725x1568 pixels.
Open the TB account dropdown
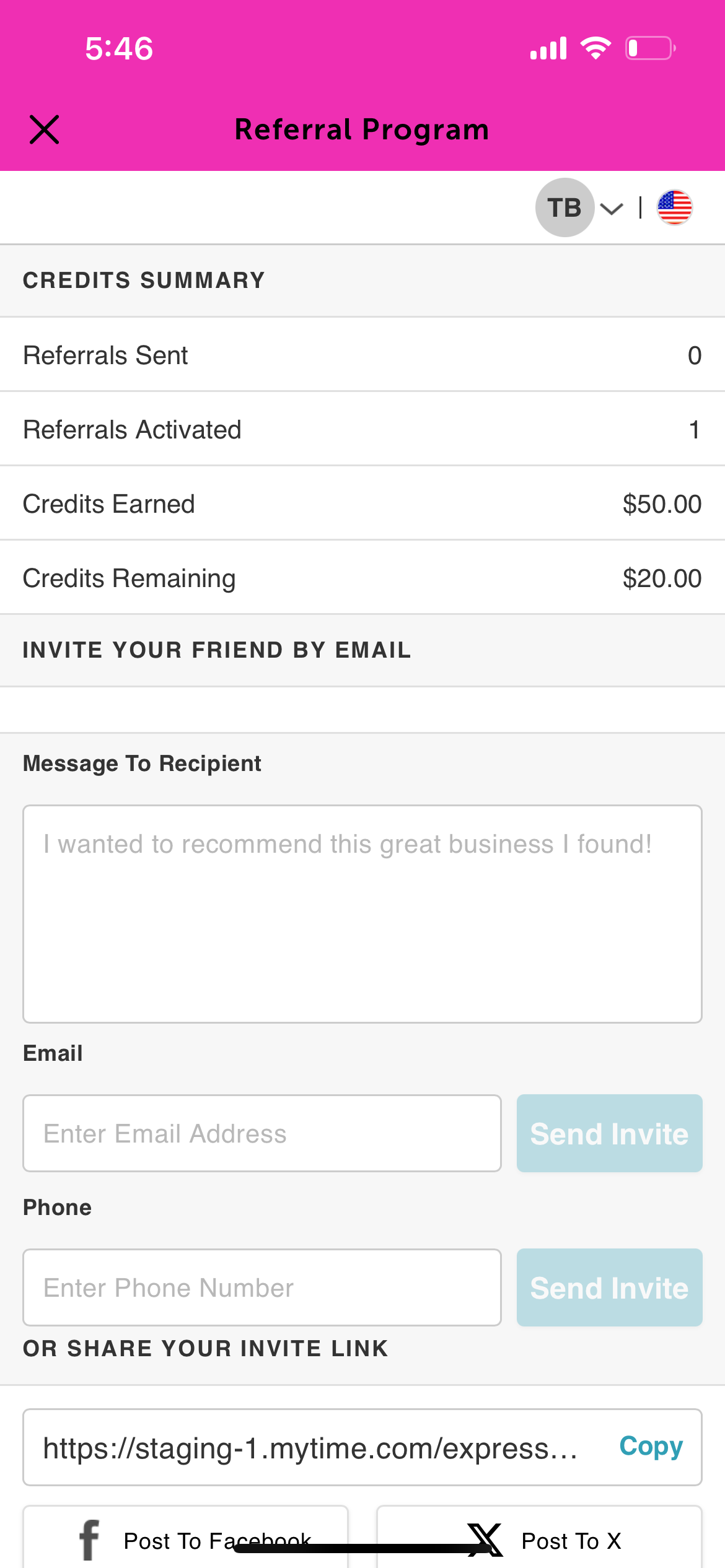pos(579,207)
